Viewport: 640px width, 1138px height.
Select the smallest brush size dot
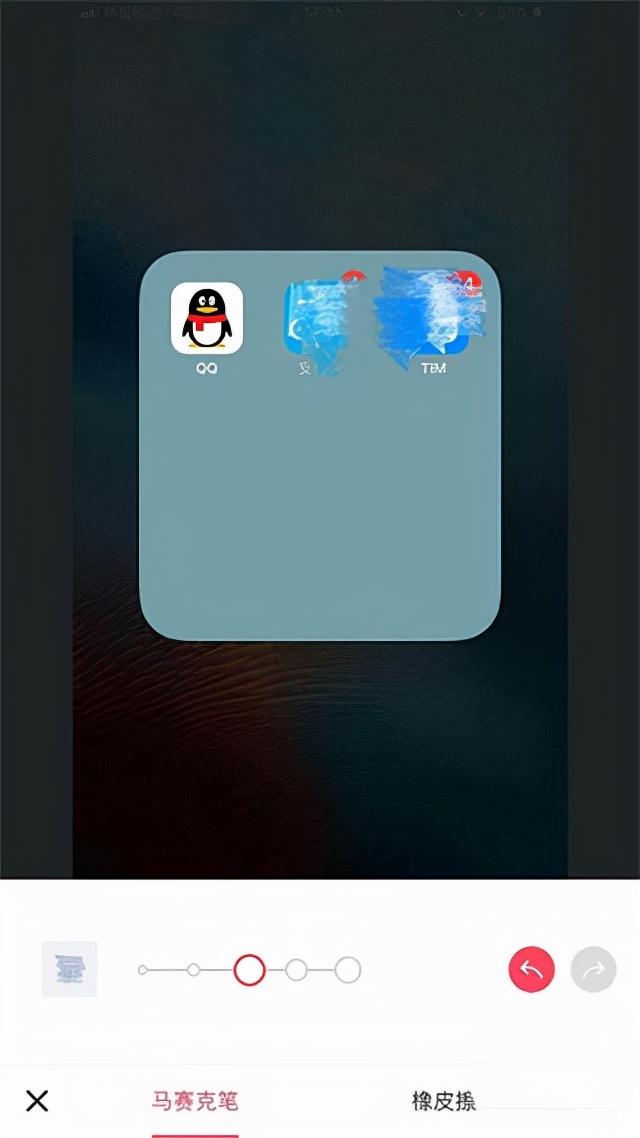[x=143, y=970]
